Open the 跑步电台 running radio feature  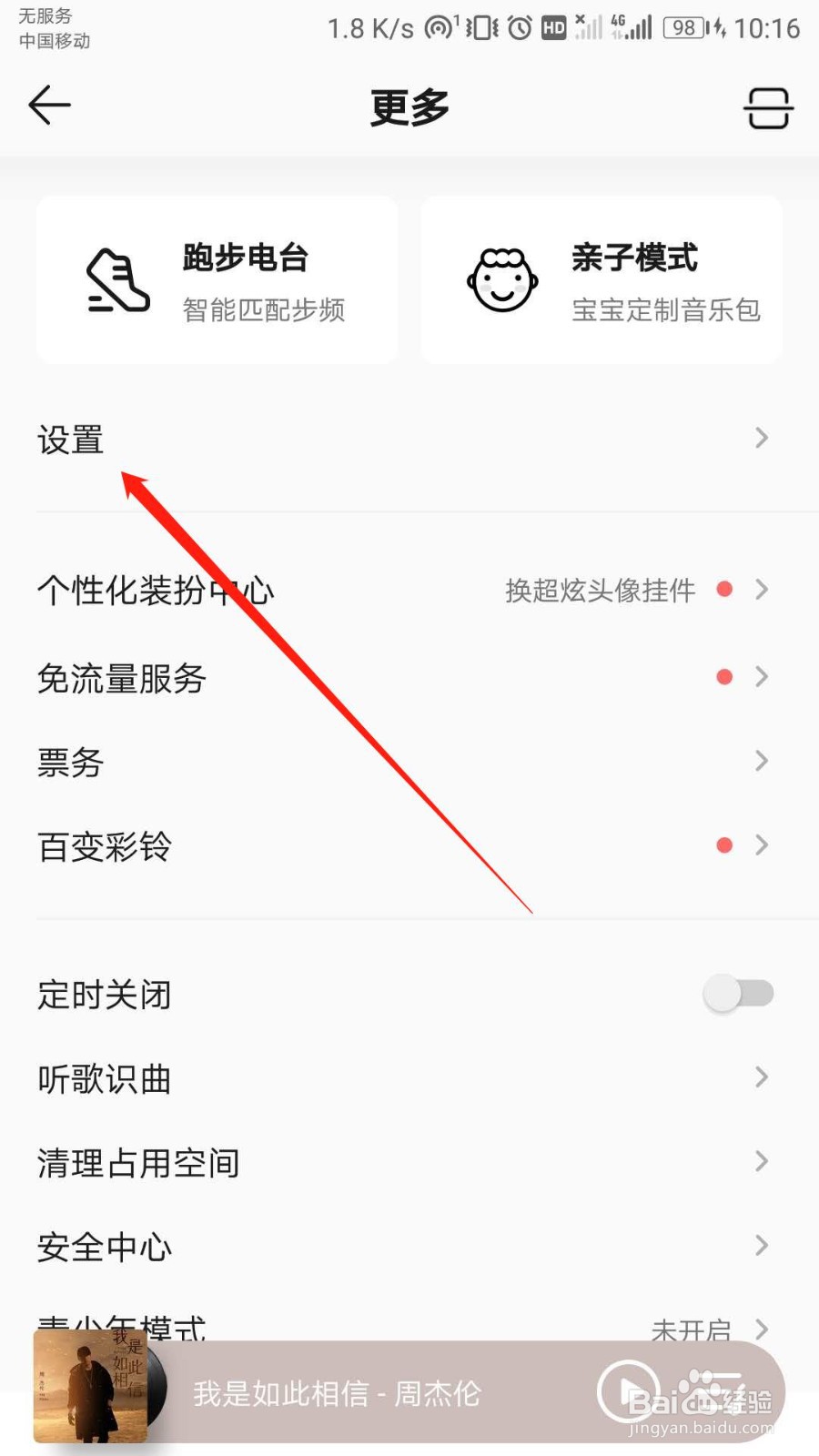(x=216, y=279)
